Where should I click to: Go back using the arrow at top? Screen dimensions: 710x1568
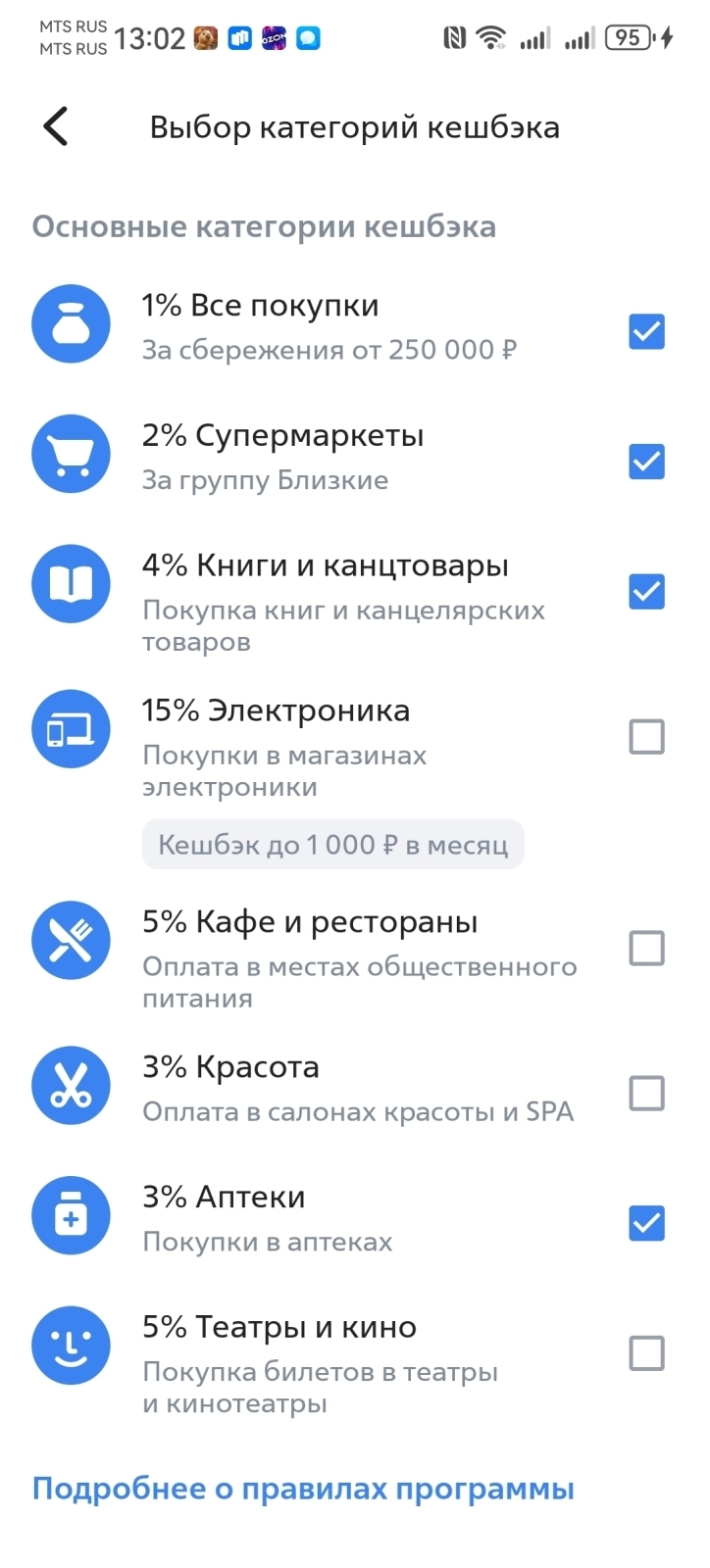click(54, 126)
